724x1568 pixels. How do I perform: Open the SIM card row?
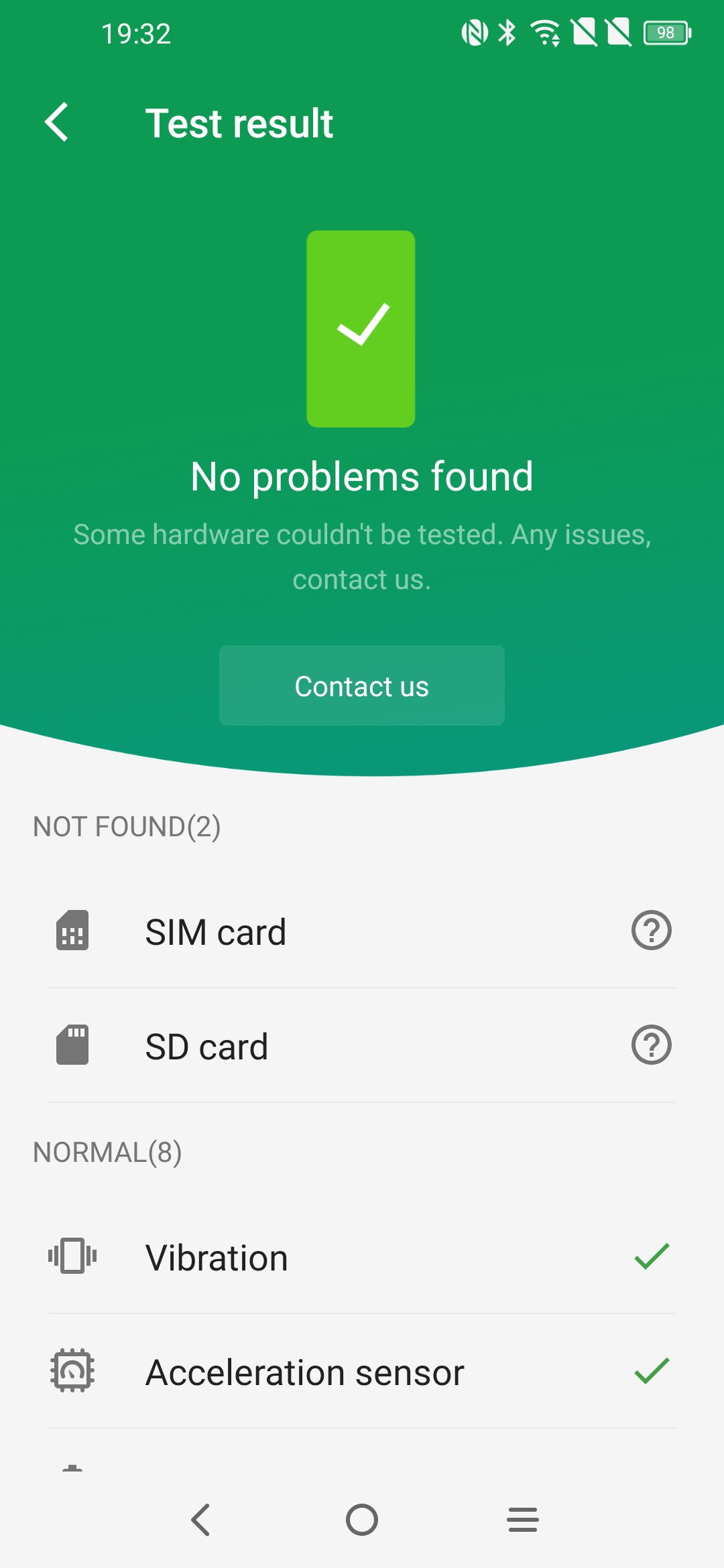point(362,931)
